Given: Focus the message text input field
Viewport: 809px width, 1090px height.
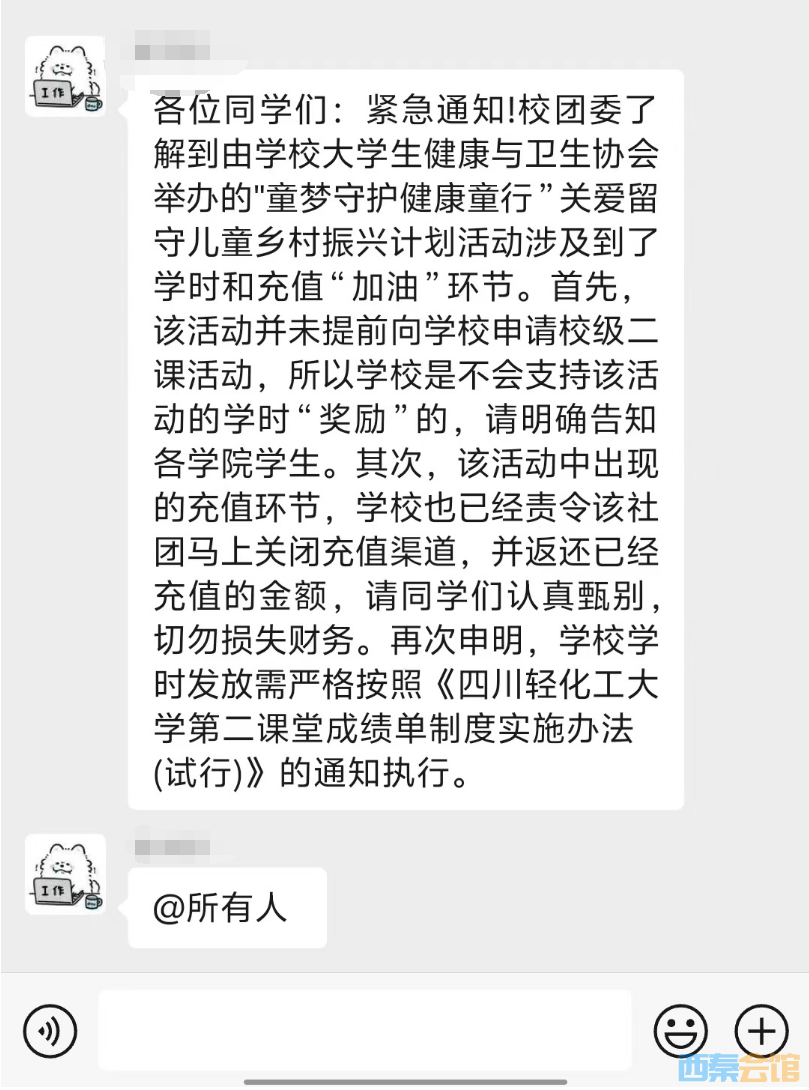Looking at the screenshot, I should click(364, 1030).
